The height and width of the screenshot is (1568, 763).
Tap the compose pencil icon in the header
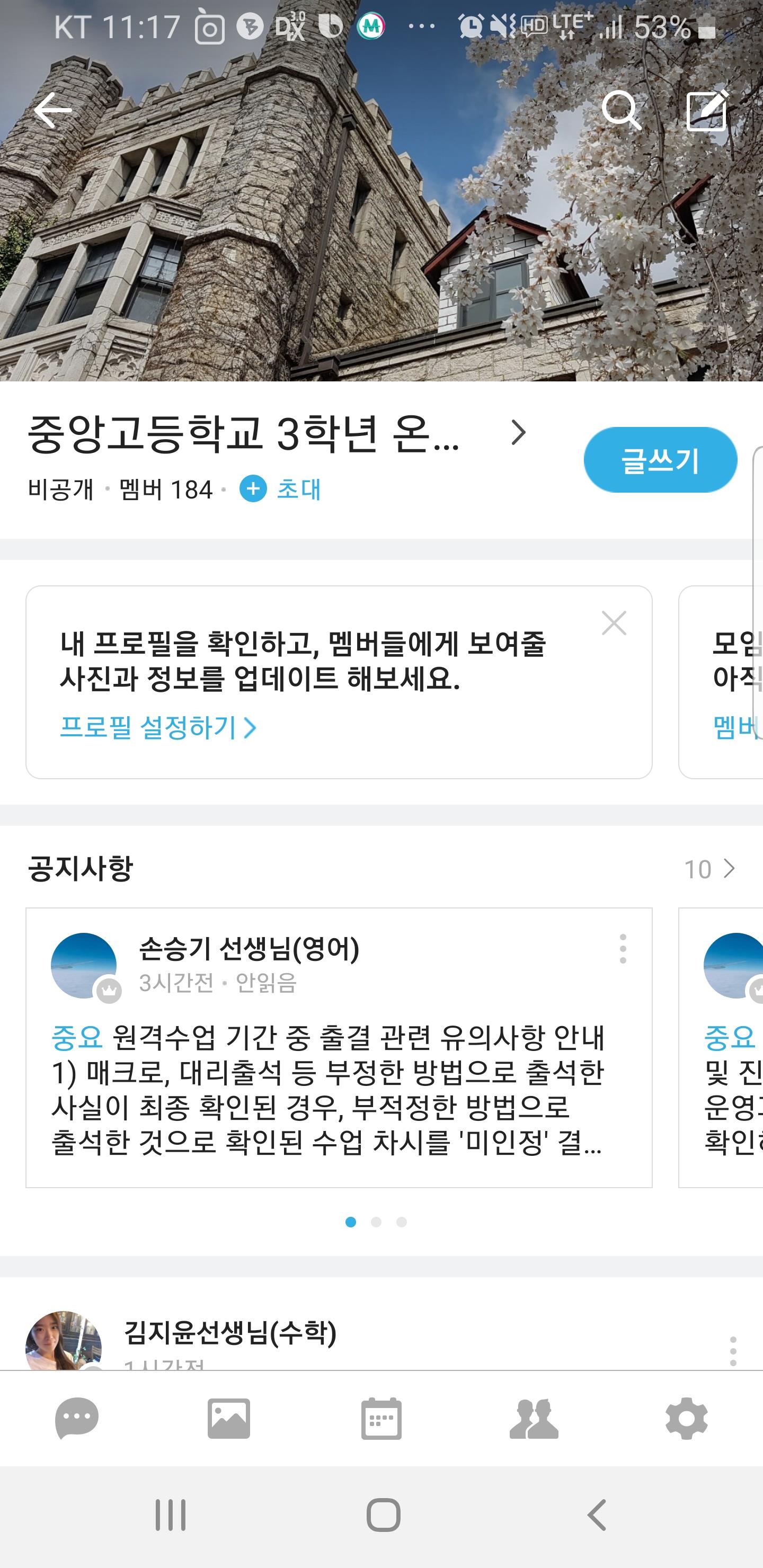pyautogui.click(x=706, y=110)
